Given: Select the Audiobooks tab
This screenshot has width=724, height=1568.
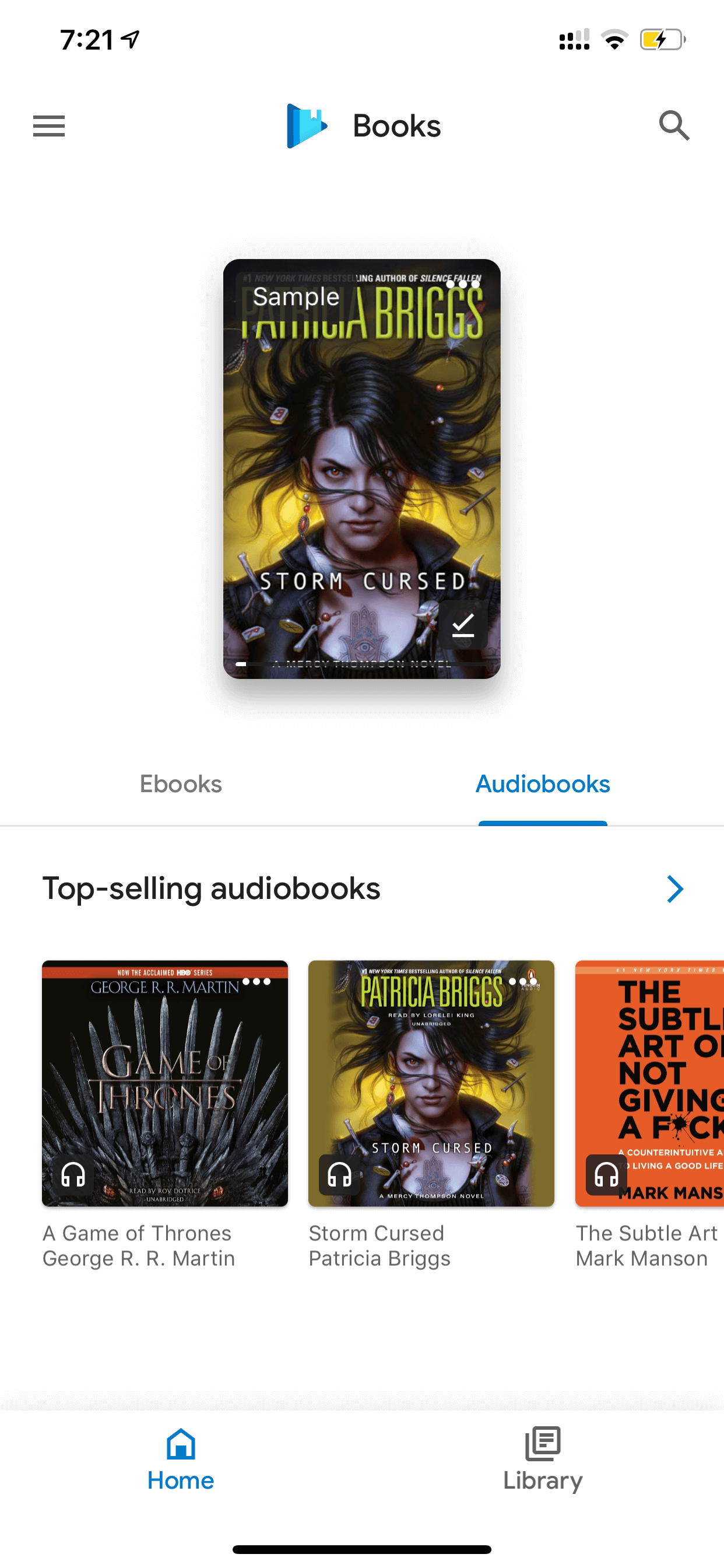Looking at the screenshot, I should click(x=543, y=784).
